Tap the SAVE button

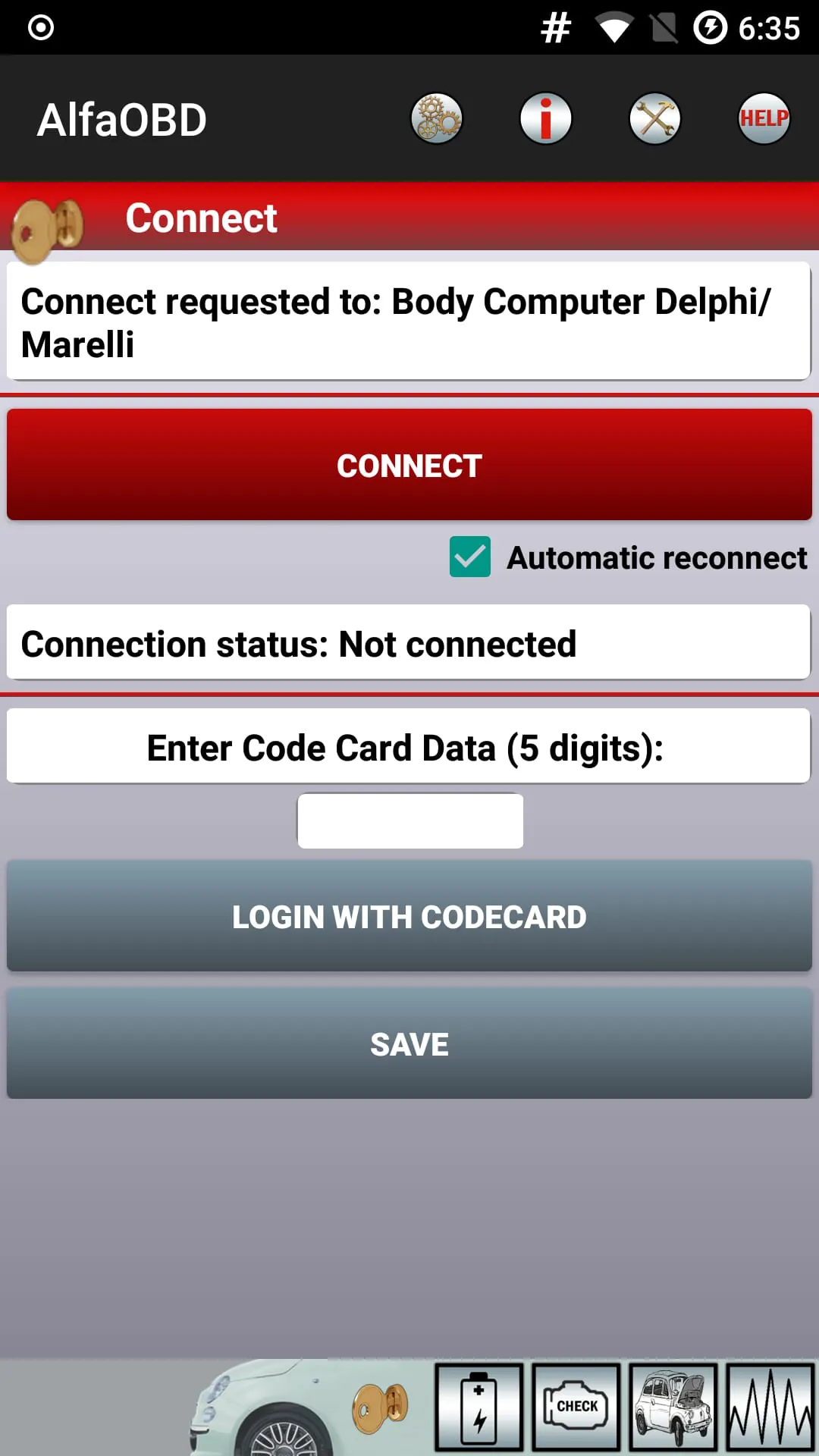409,1043
